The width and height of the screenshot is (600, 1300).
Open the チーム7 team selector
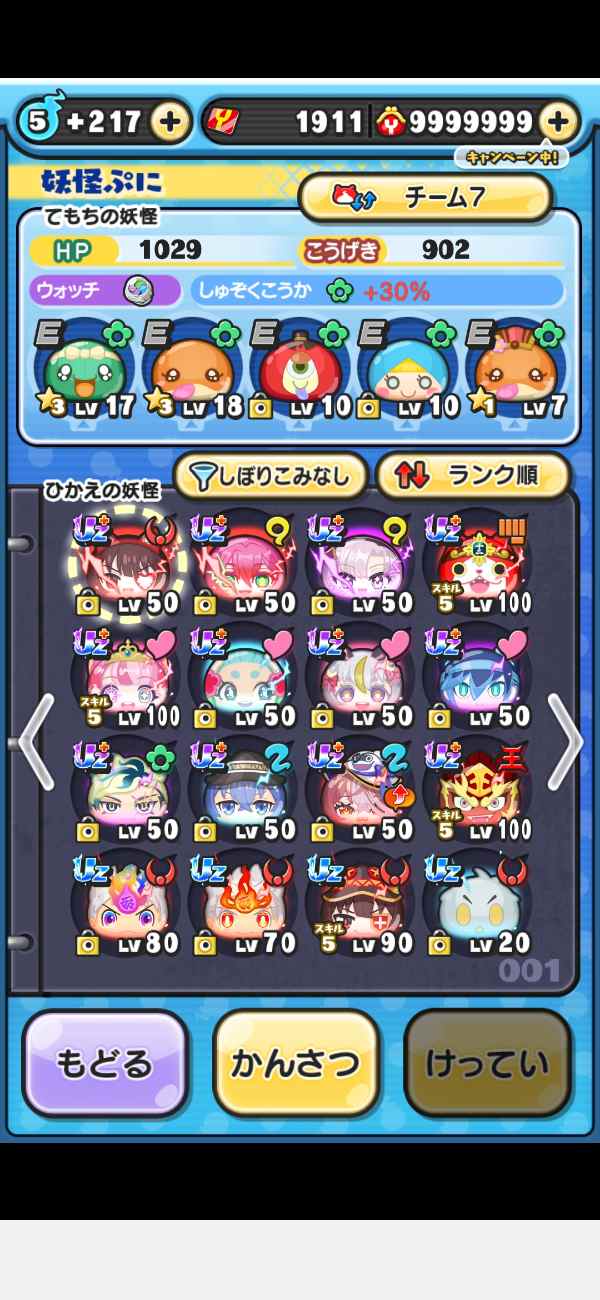tap(425, 198)
